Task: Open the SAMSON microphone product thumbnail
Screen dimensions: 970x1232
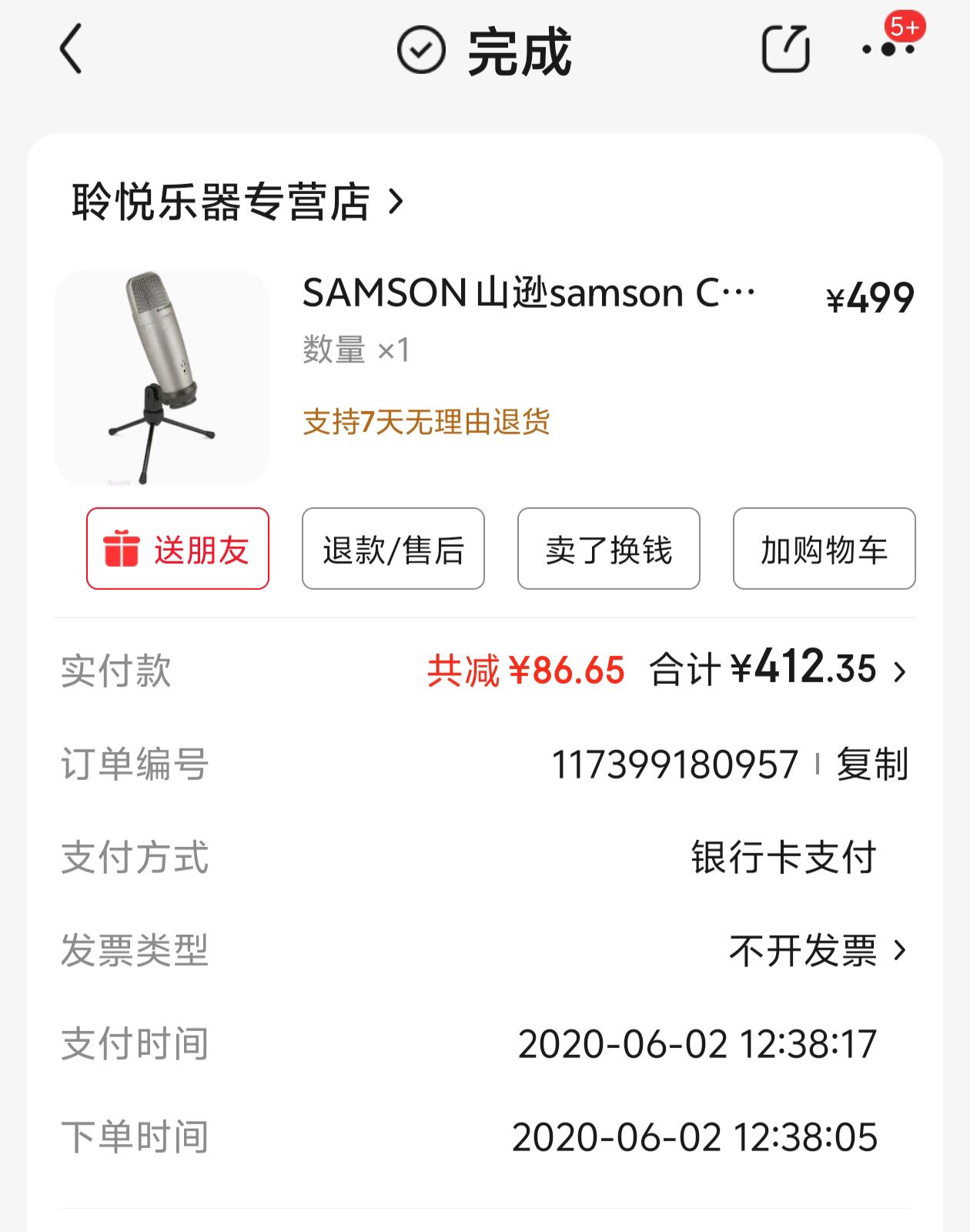Action: pyautogui.click(x=162, y=377)
